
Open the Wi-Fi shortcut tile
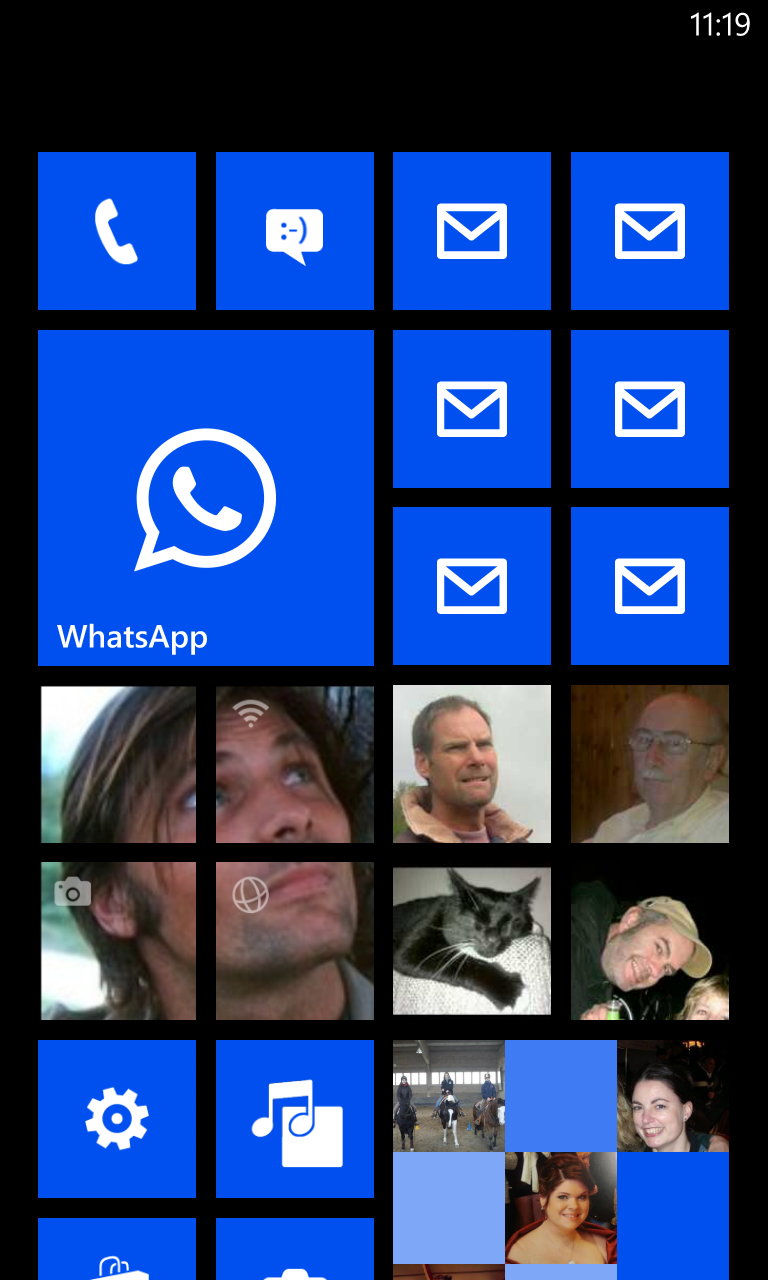click(x=295, y=764)
